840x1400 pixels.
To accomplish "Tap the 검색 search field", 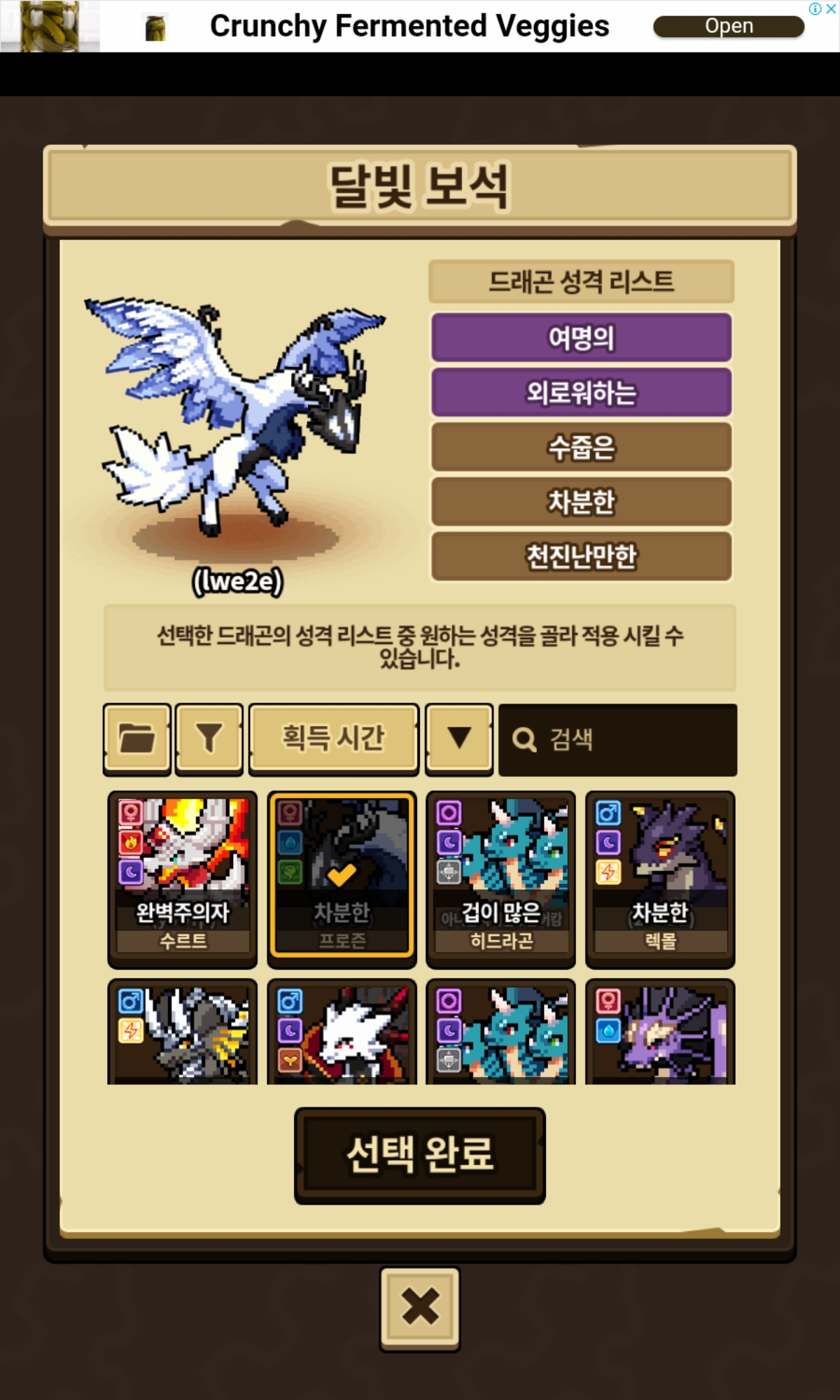I will (617, 740).
